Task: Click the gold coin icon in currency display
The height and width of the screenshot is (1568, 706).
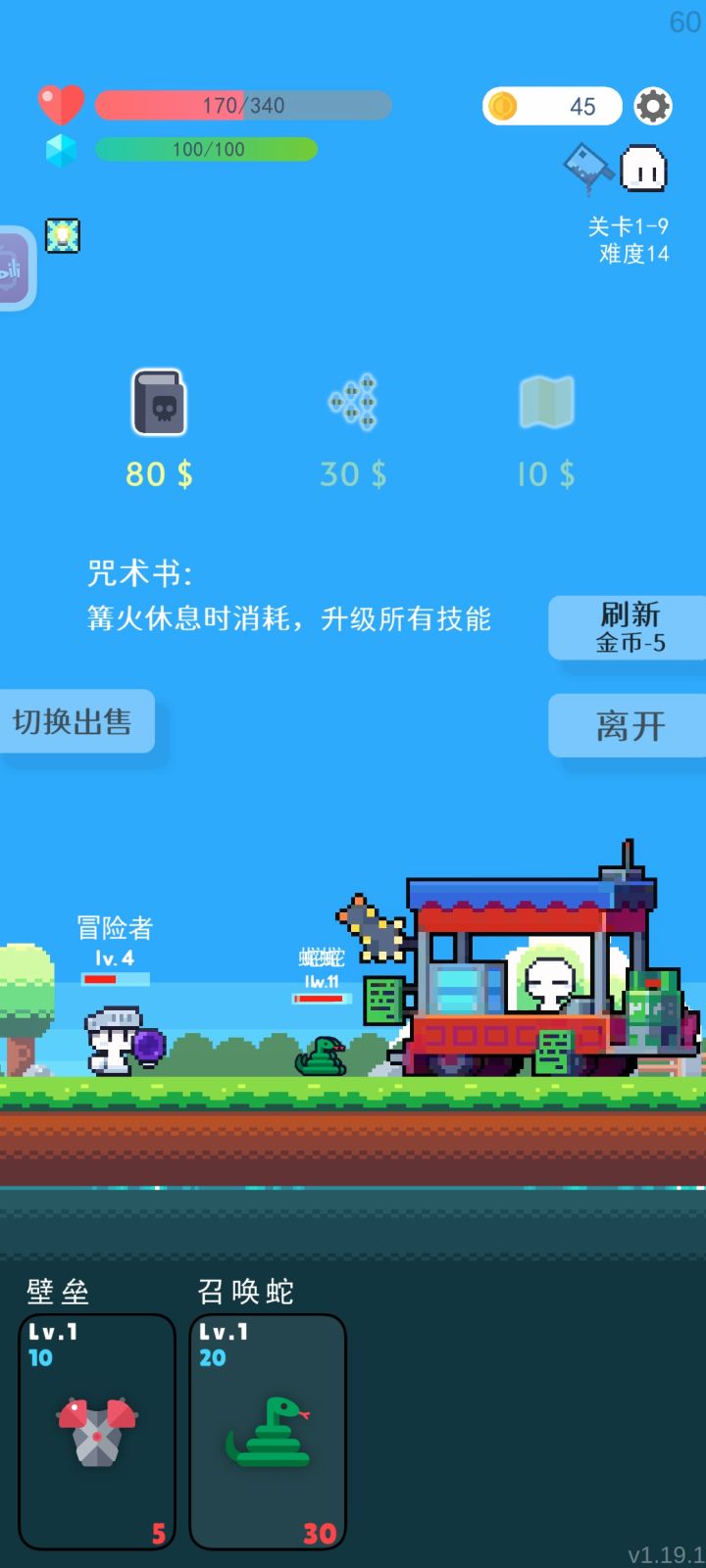Action: coord(504,105)
